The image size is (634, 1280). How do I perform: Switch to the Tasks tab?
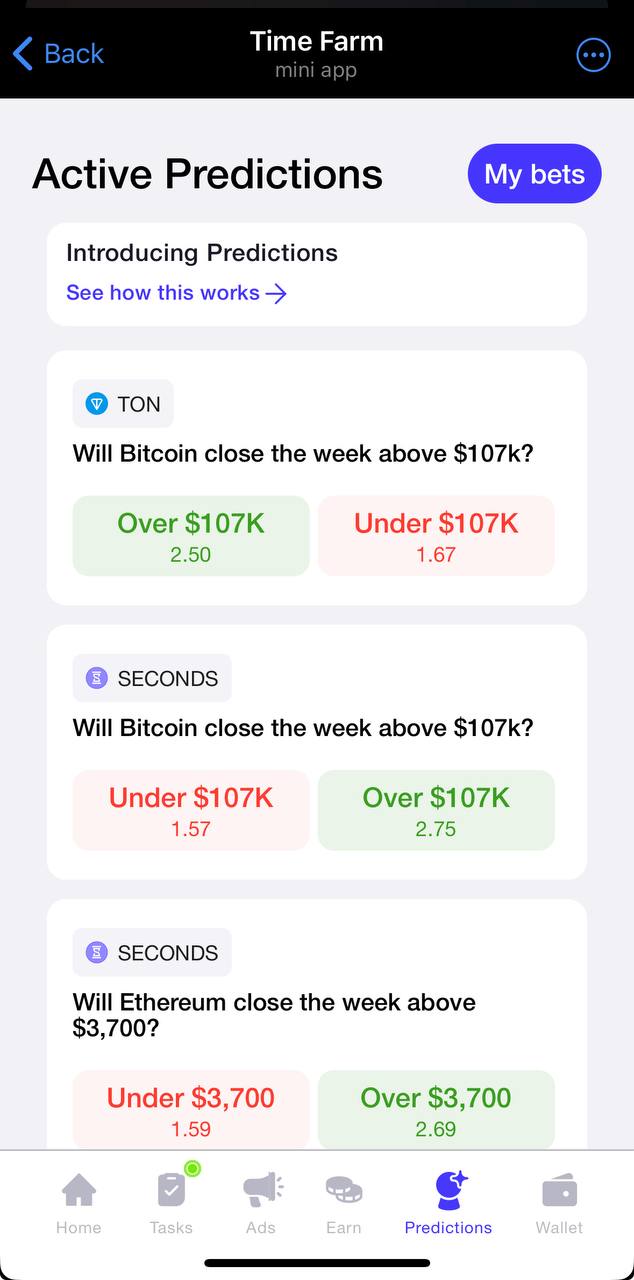tap(171, 1204)
